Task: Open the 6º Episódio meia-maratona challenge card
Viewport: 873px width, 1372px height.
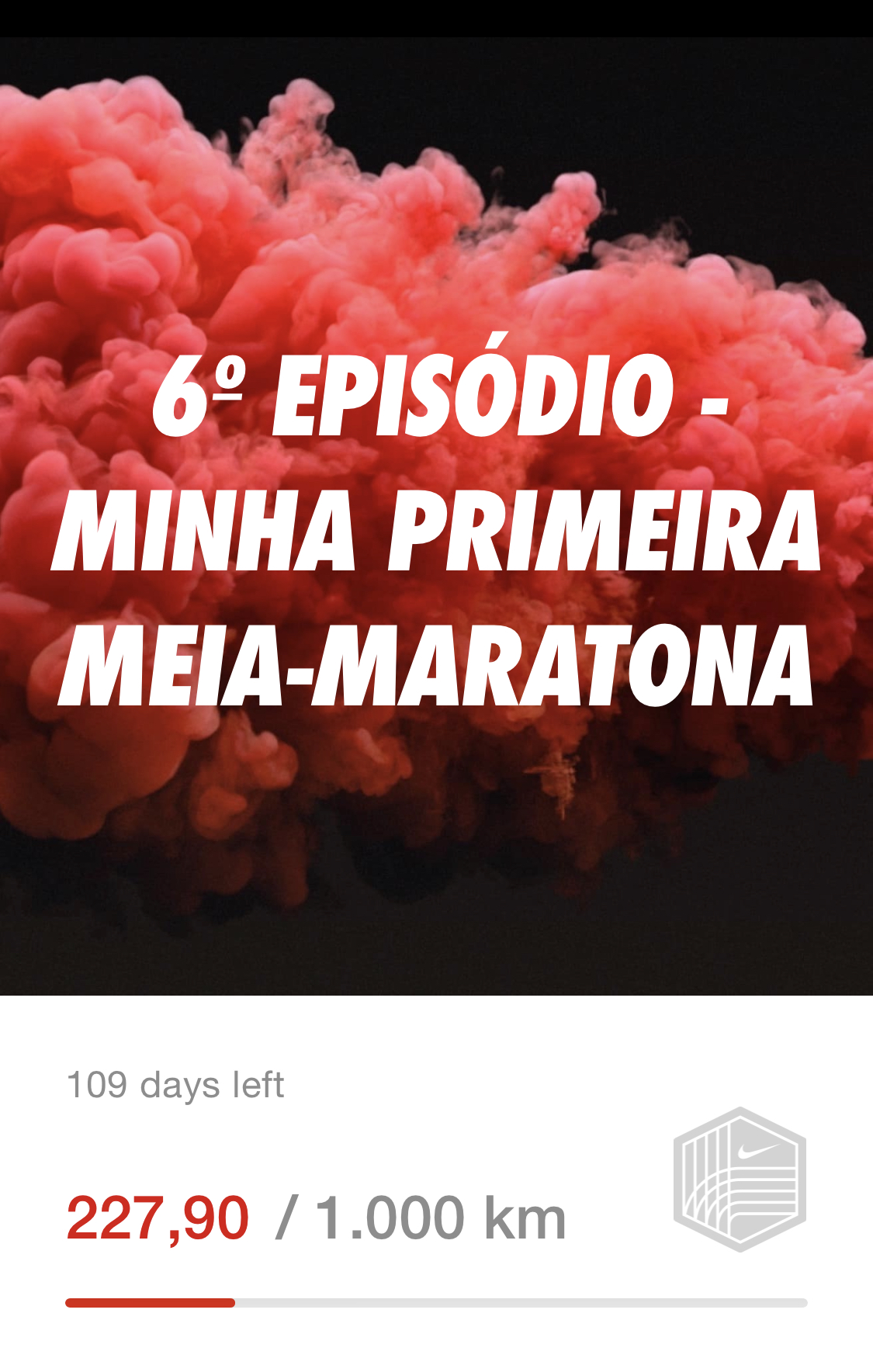Action: [436, 528]
